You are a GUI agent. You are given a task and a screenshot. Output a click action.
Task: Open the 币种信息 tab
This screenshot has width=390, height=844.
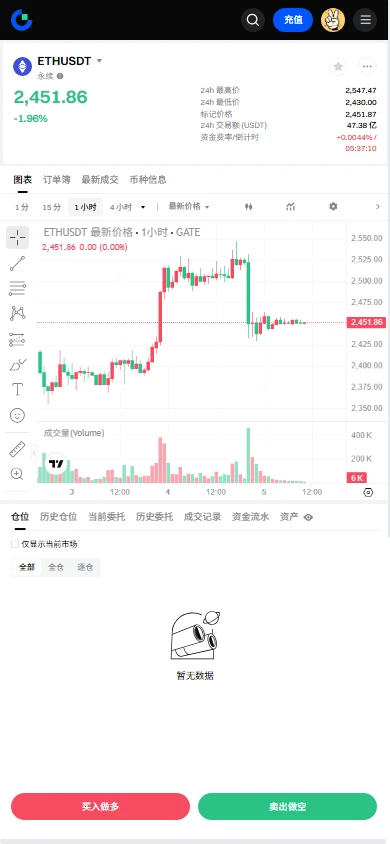click(x=148, y=180)
